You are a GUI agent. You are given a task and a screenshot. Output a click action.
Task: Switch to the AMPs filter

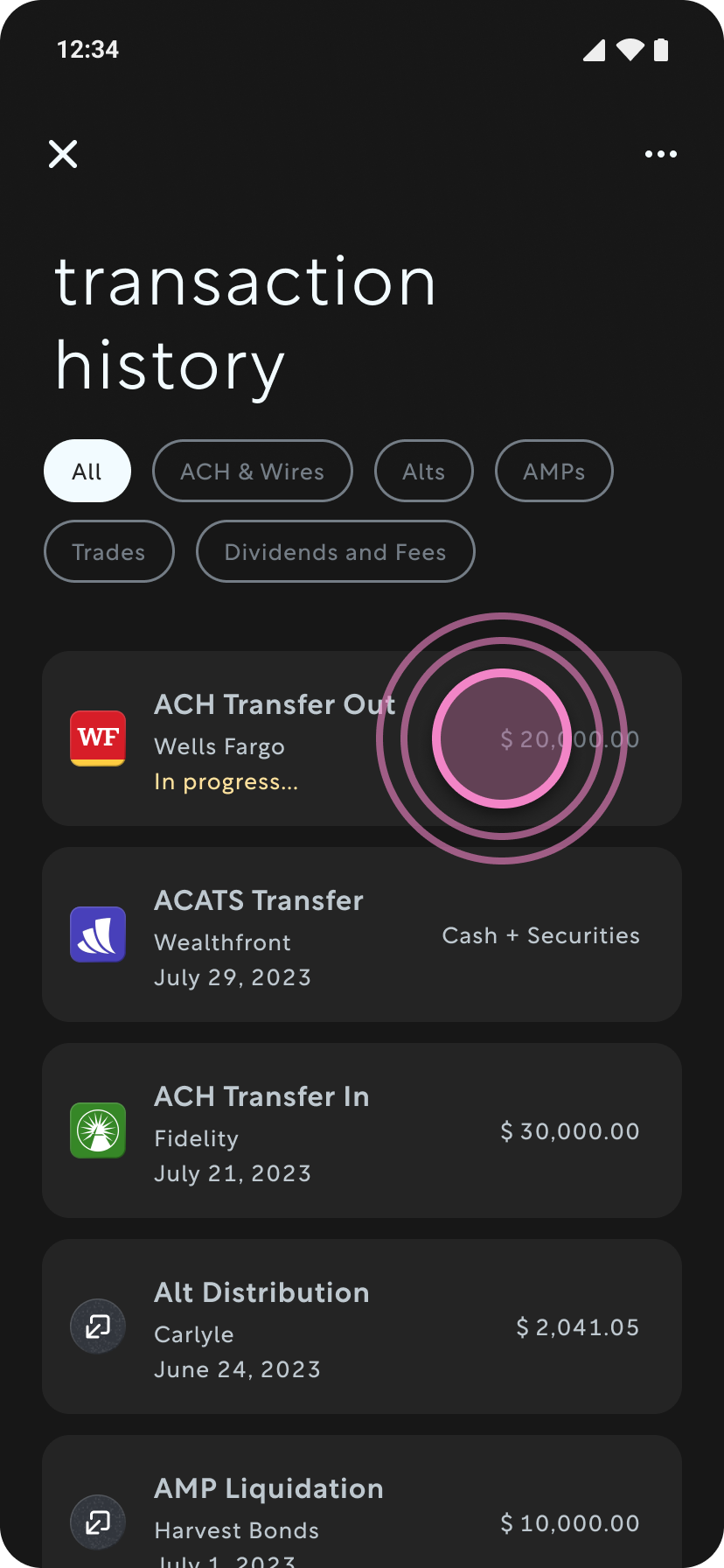pos(554,471)
